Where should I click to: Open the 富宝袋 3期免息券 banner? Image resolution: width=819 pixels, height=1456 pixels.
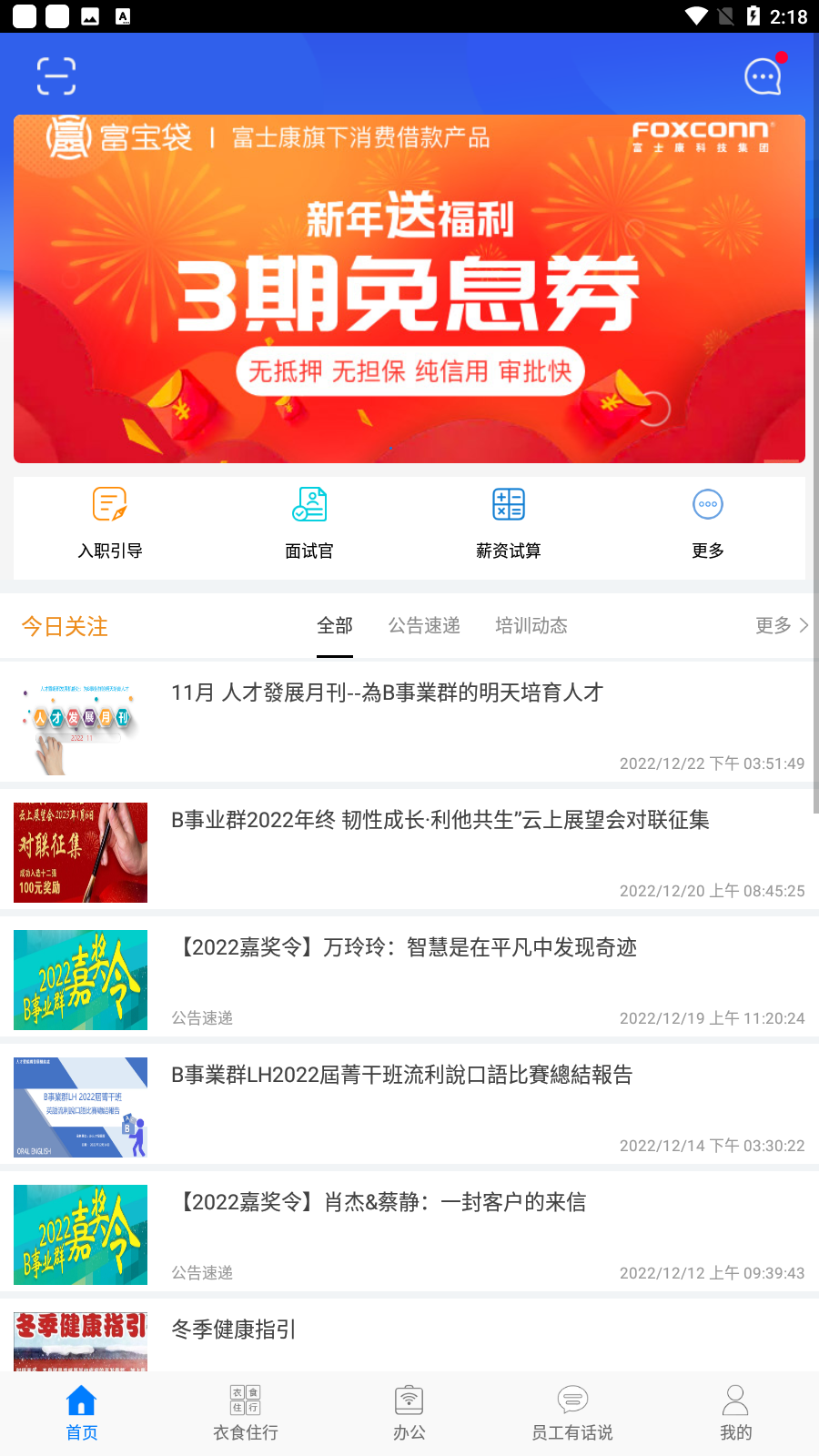(409, 288)
